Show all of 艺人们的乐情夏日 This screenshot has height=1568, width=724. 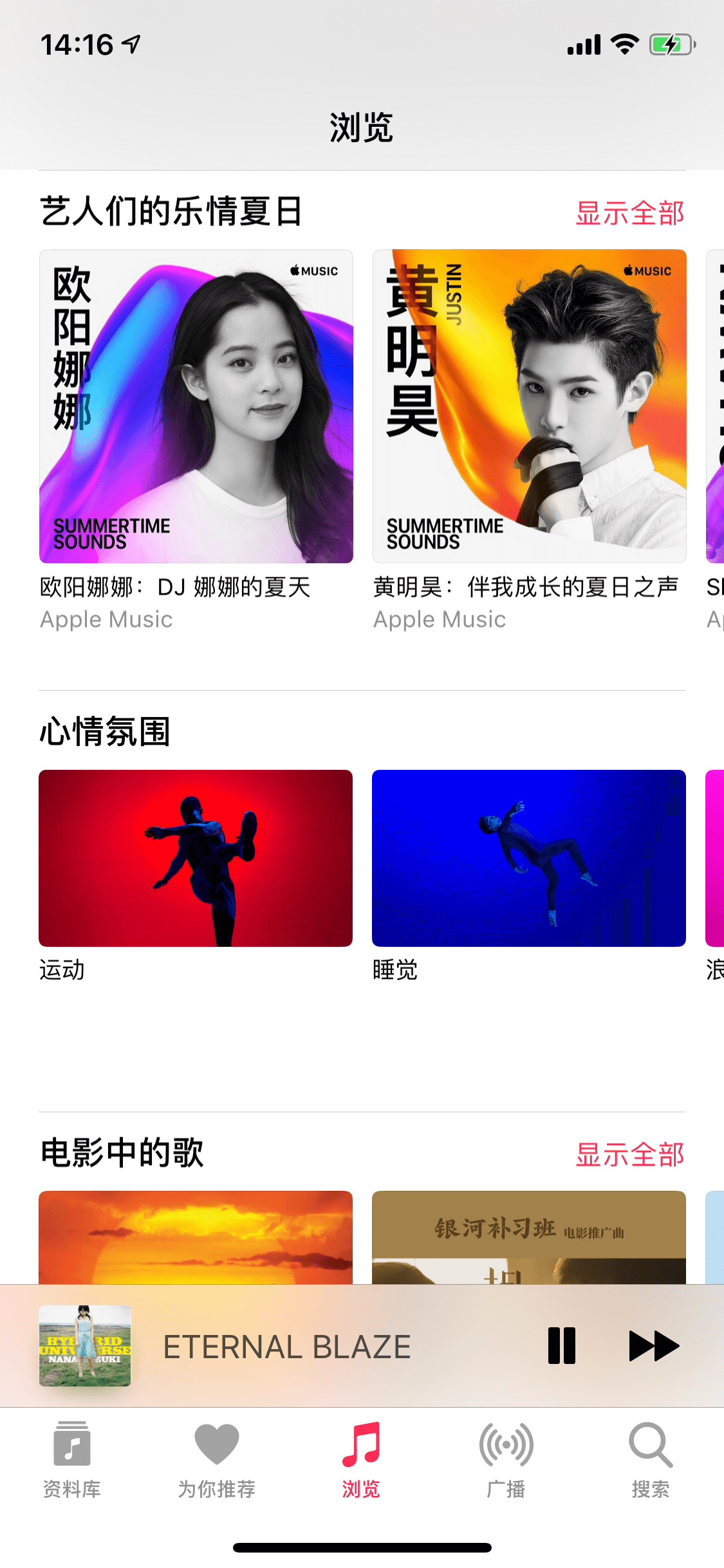click(629, 213)
